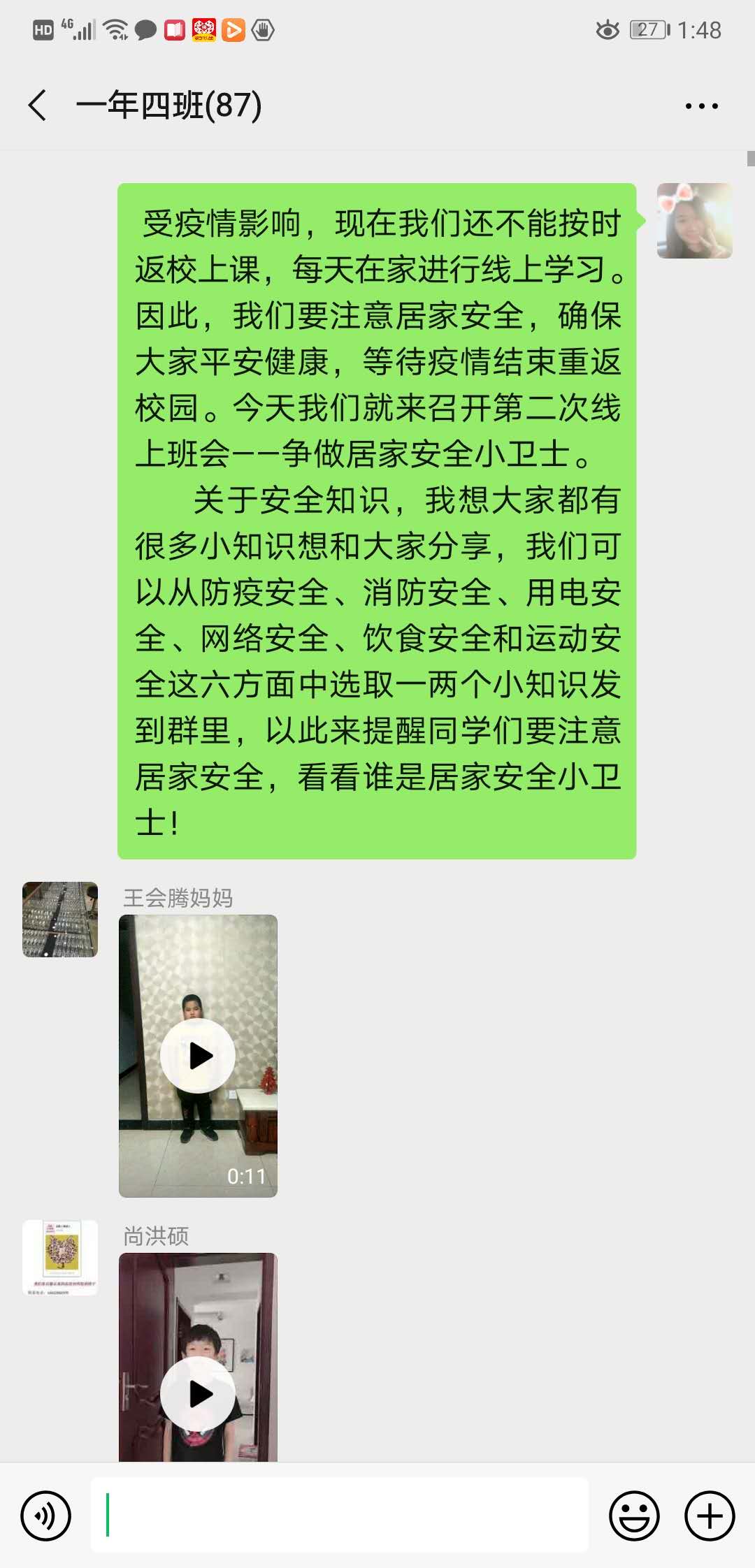Switch to voice message input
Screen dimensions: 755x1568
[x=46, y=1516]
